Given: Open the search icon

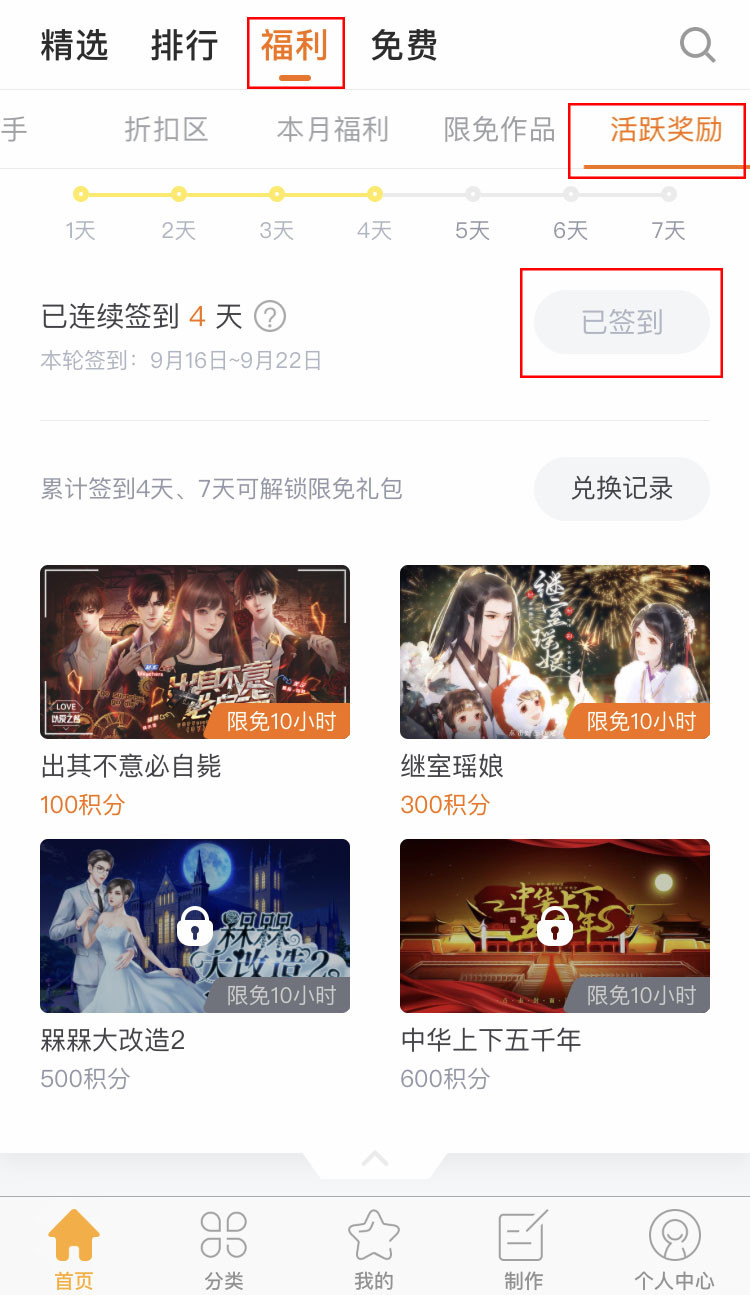Looking at the screenshot, I should pos(697,45).
